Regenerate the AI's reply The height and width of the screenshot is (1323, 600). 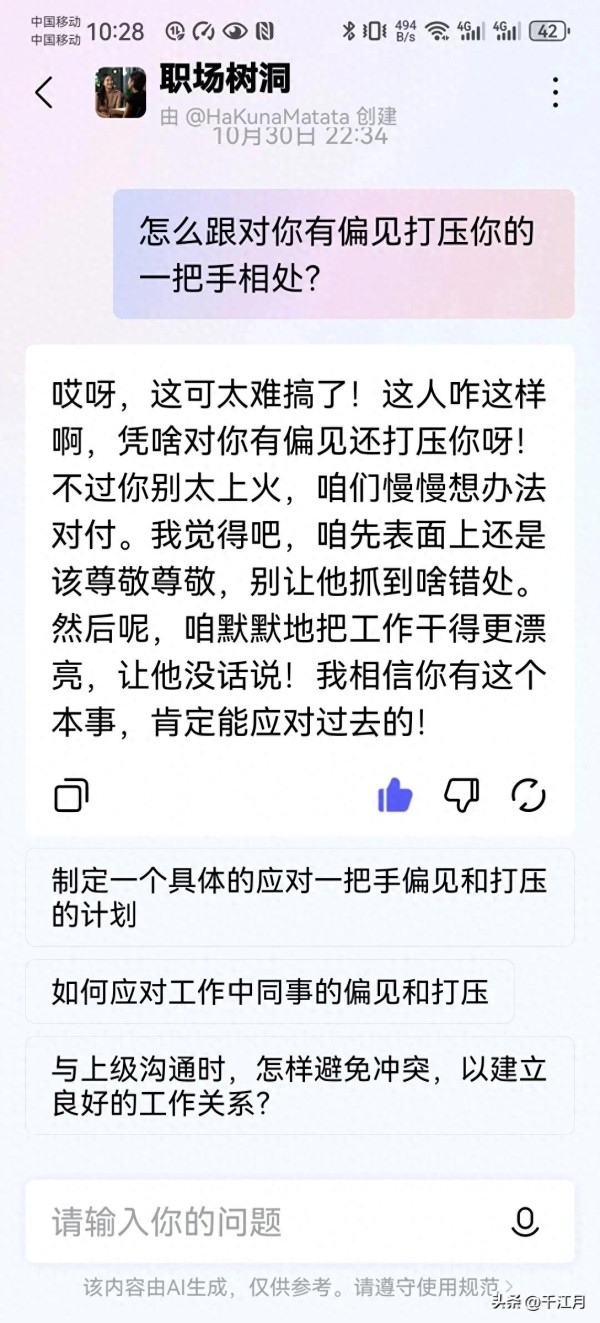click(x=528, y=796)
